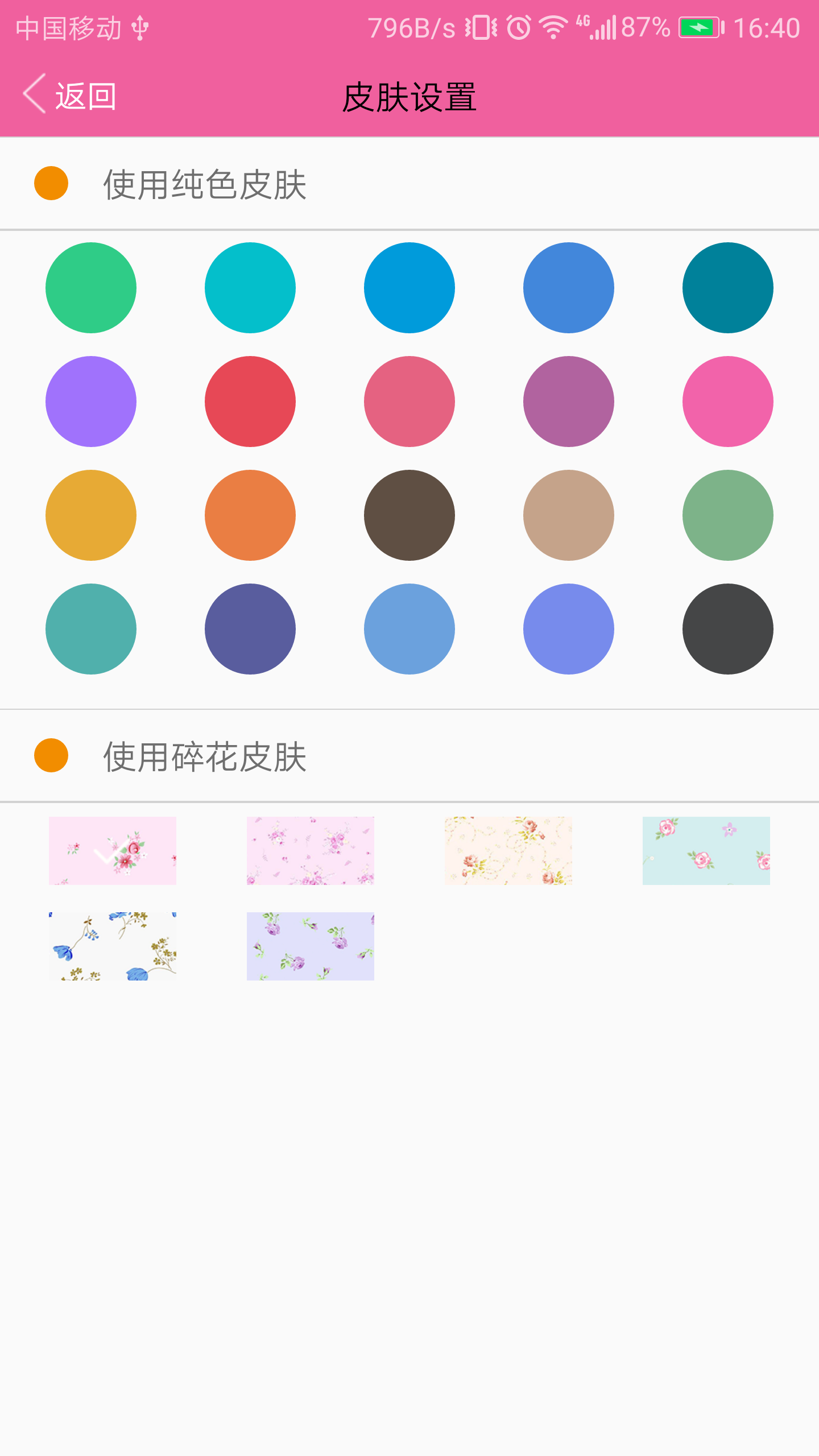Select the checked pink floral skin
Image resolution: width=819 pixels, height=1456 pixels.
pyautogui.click(x=113, y=851)
